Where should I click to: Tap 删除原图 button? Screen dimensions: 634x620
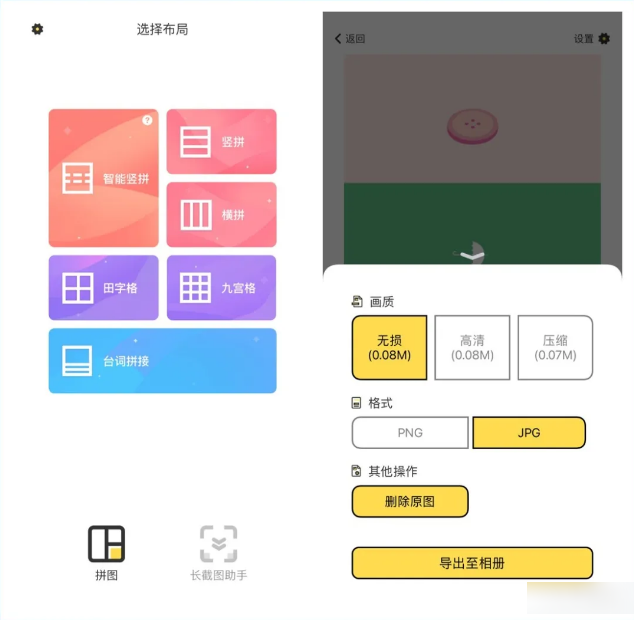point(410,501)
